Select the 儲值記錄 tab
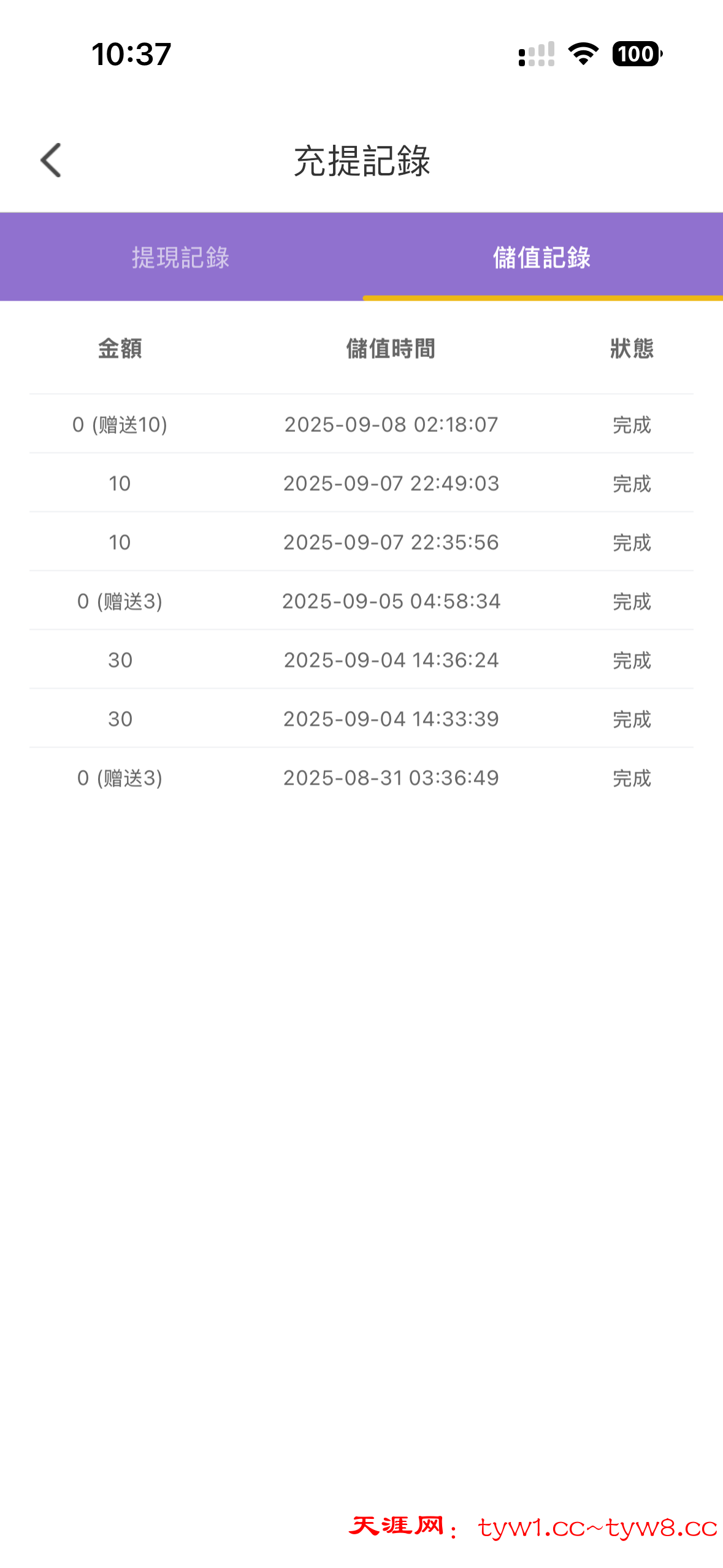This screenshot has width=723, height=1568. 542,258
